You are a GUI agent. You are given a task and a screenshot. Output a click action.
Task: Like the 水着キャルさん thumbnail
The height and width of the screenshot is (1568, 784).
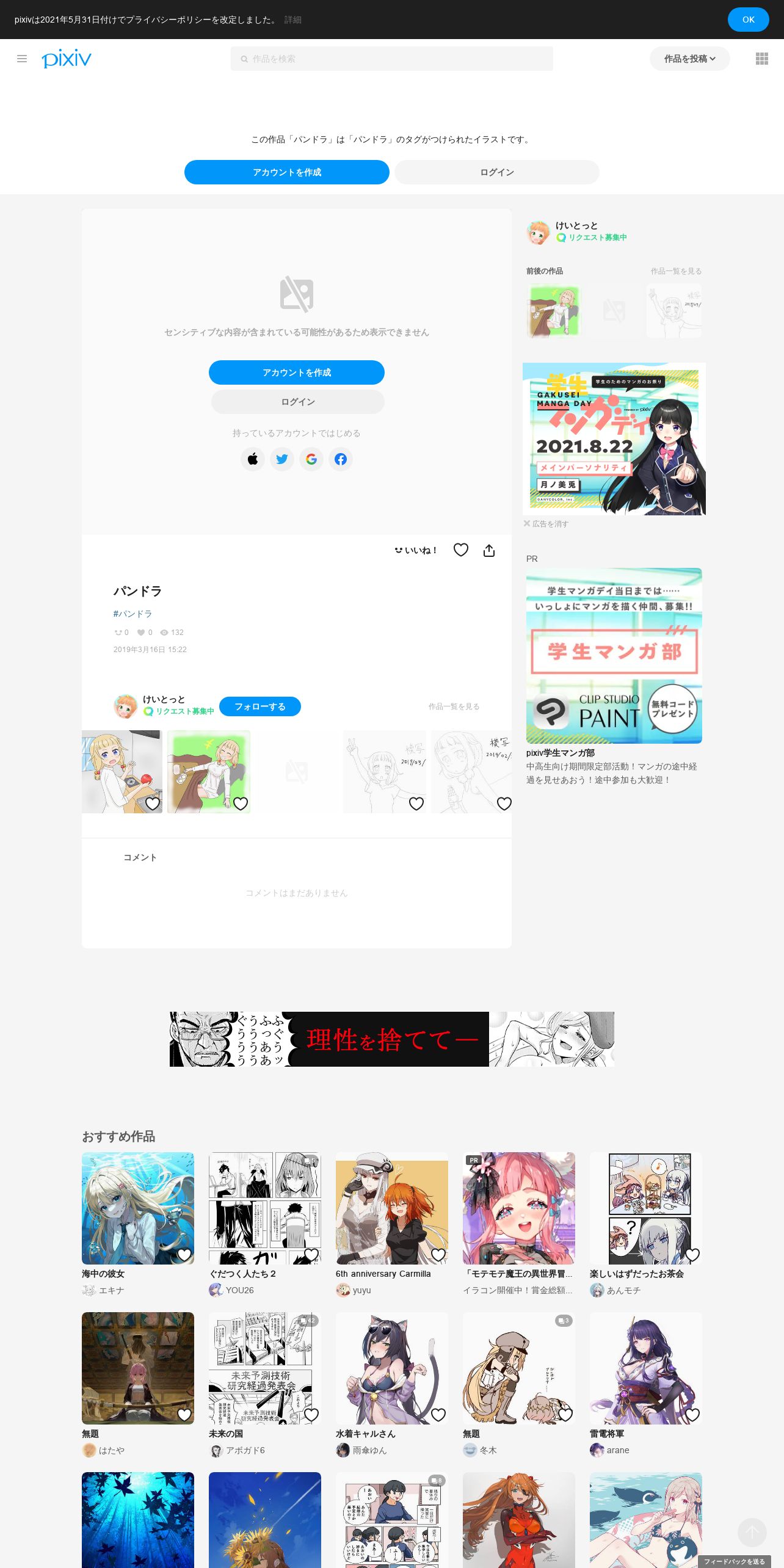pos(438,1415)
